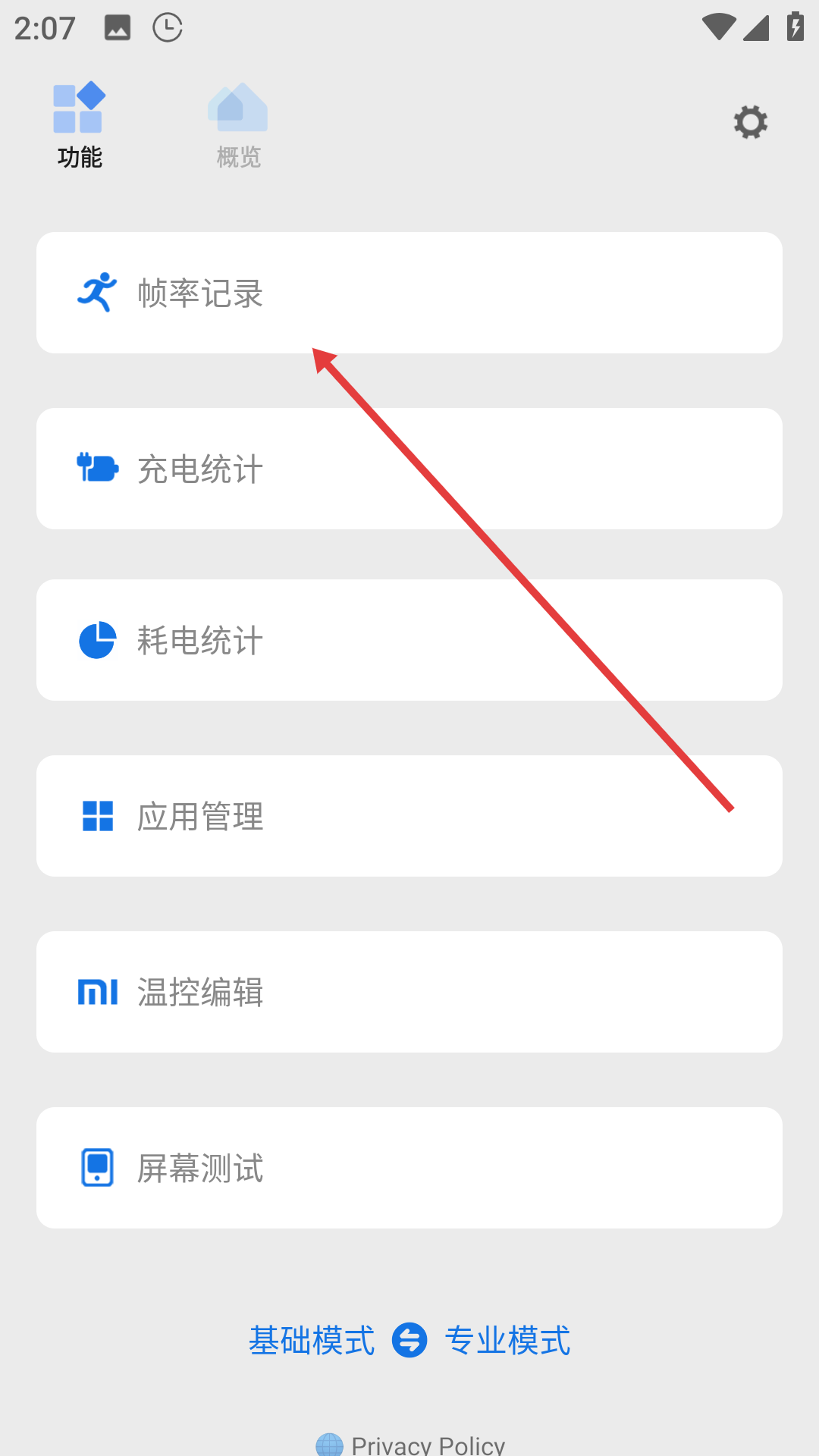This screenshot has height=1456, width=819.
Task: Open 温控编辑 thermal control editor
Action: (409, 992)
